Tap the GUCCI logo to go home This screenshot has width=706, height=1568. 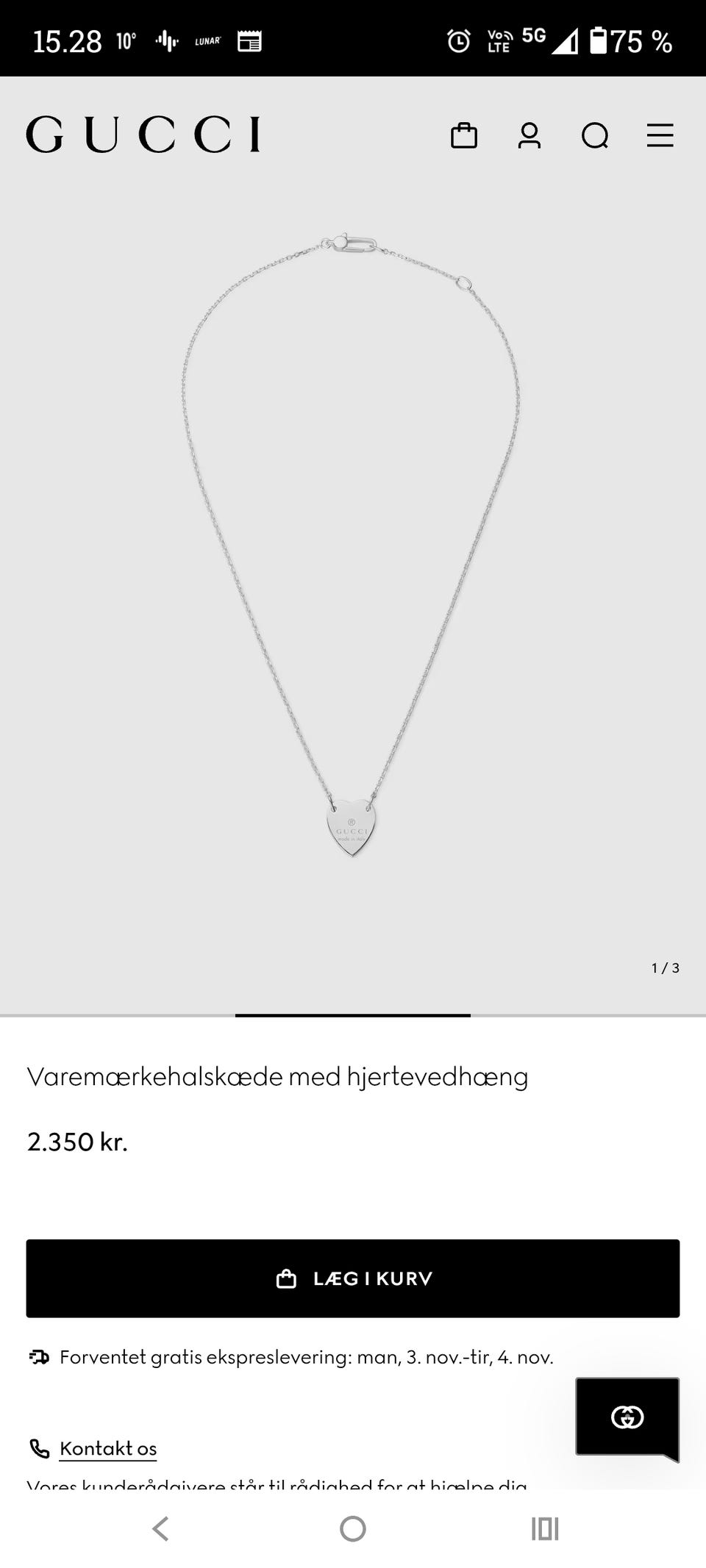click(143, 135)
